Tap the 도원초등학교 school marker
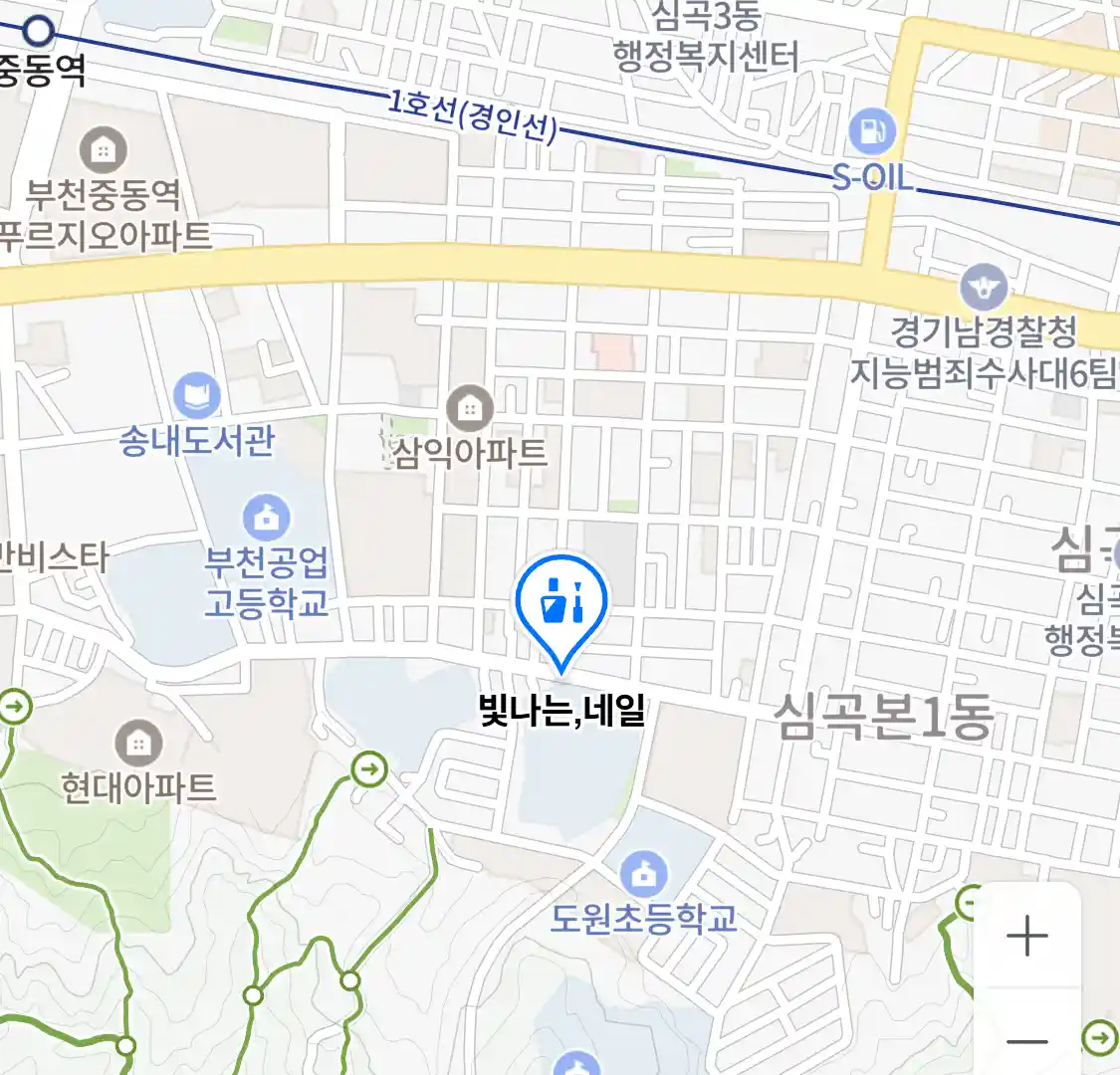Image resolution: width=1120 pixels, height=1075 pixels. coord(644,874)
